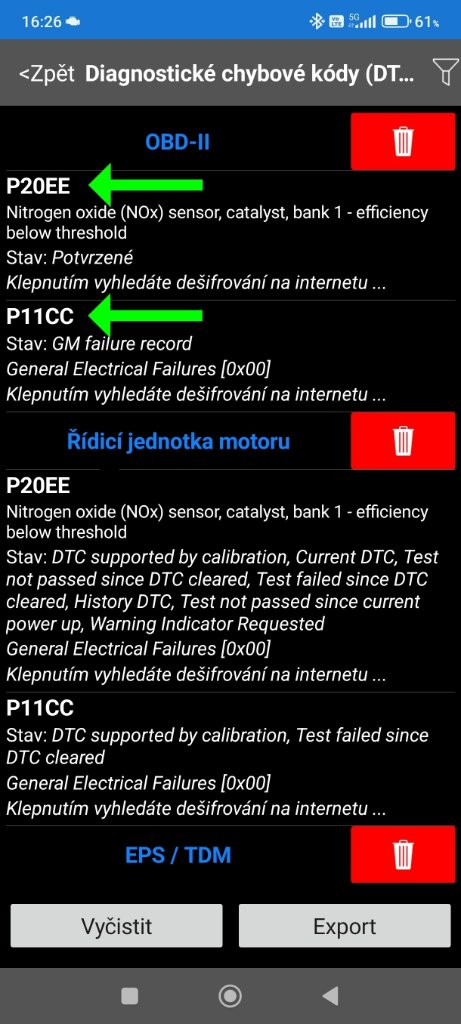The image size is (461, 1024).
Task: Open P20EE entry with Current DTC status
Action: click(x=230, y=581)
